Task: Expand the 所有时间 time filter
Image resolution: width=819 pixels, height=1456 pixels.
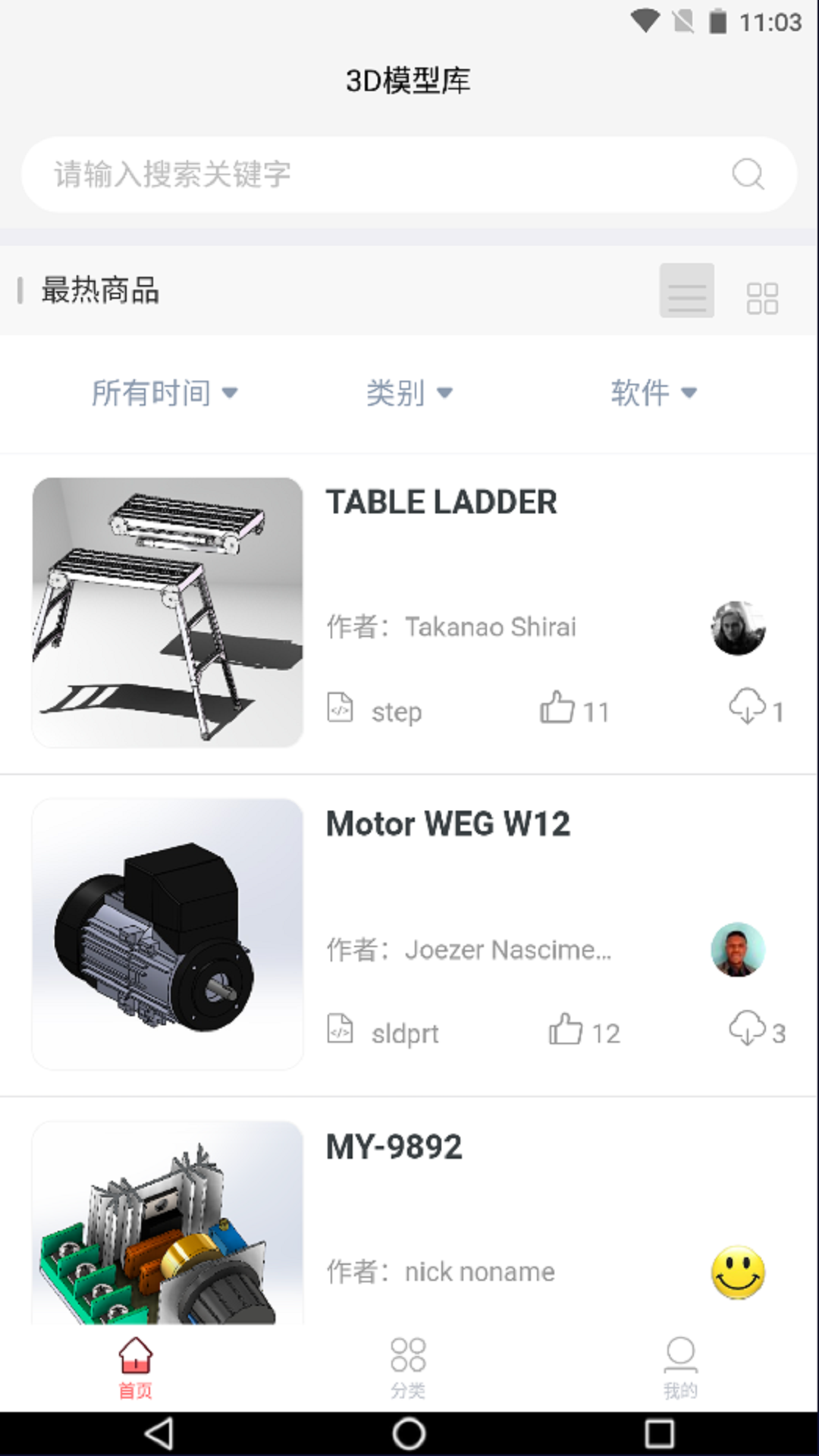Action: click(165, 393)
